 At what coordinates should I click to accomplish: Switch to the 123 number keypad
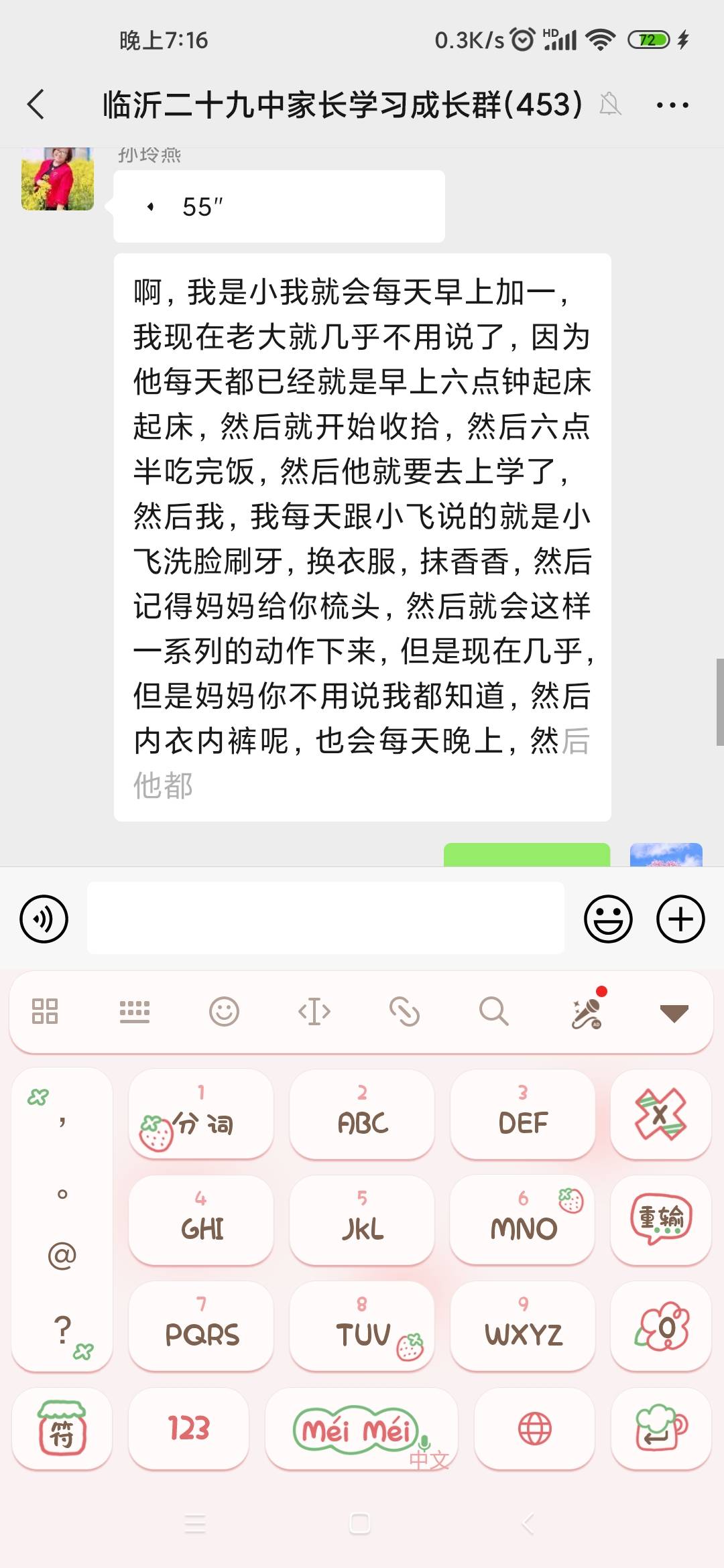click(x=188, y=1428)
